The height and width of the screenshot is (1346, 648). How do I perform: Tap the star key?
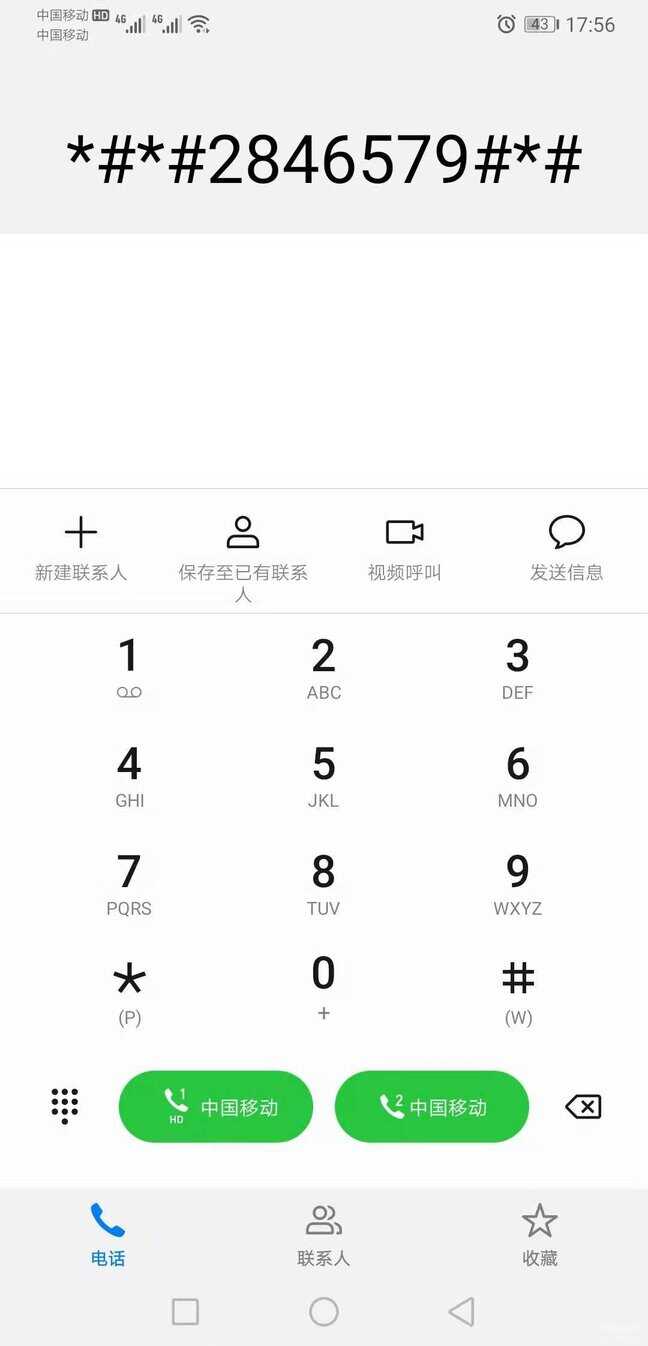[x=129, y=992]
